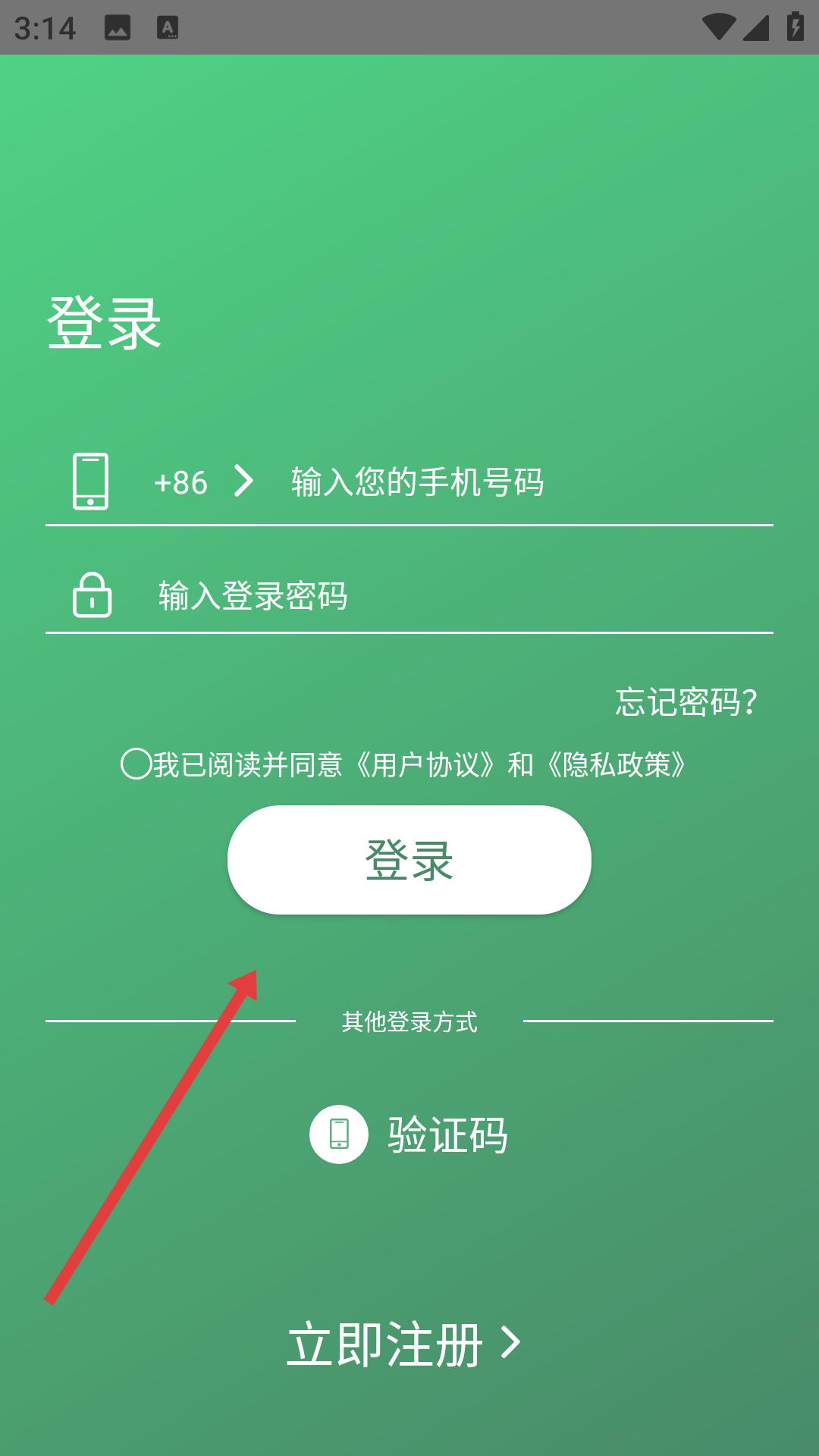The image size is (819, 1456).
Task: Check the agreement circle before 我已阅读并同意
Action: pos(136,764)
